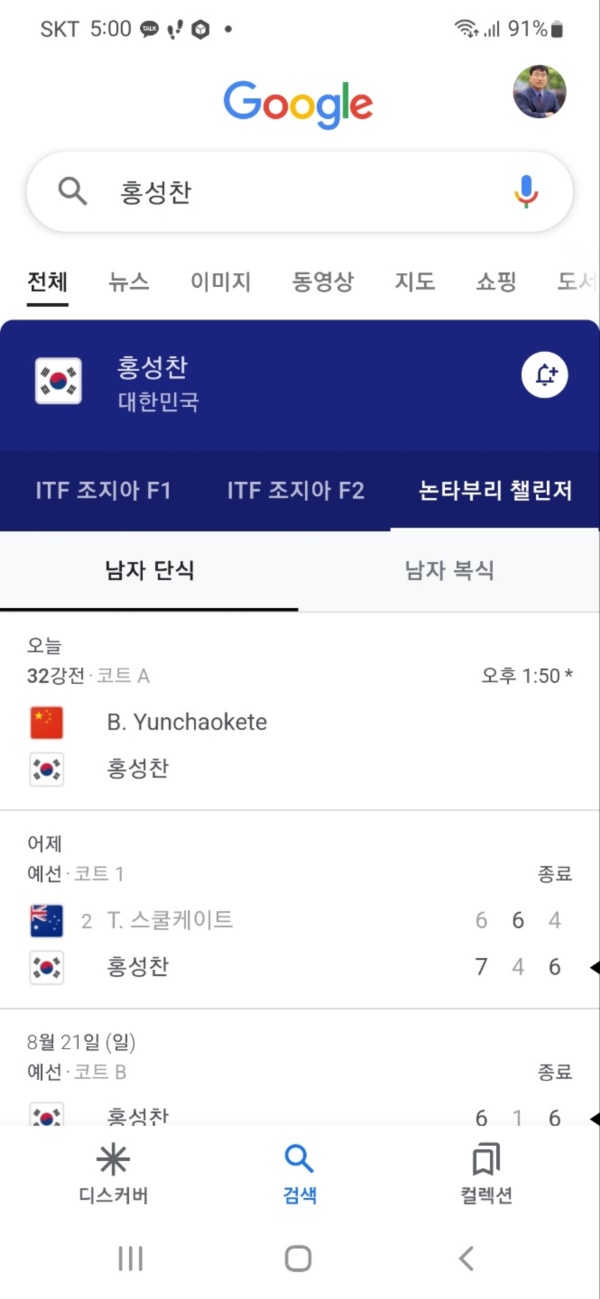
Task: Select the 논타부리 챌린저 tournament tab
Action: (495, 491)
